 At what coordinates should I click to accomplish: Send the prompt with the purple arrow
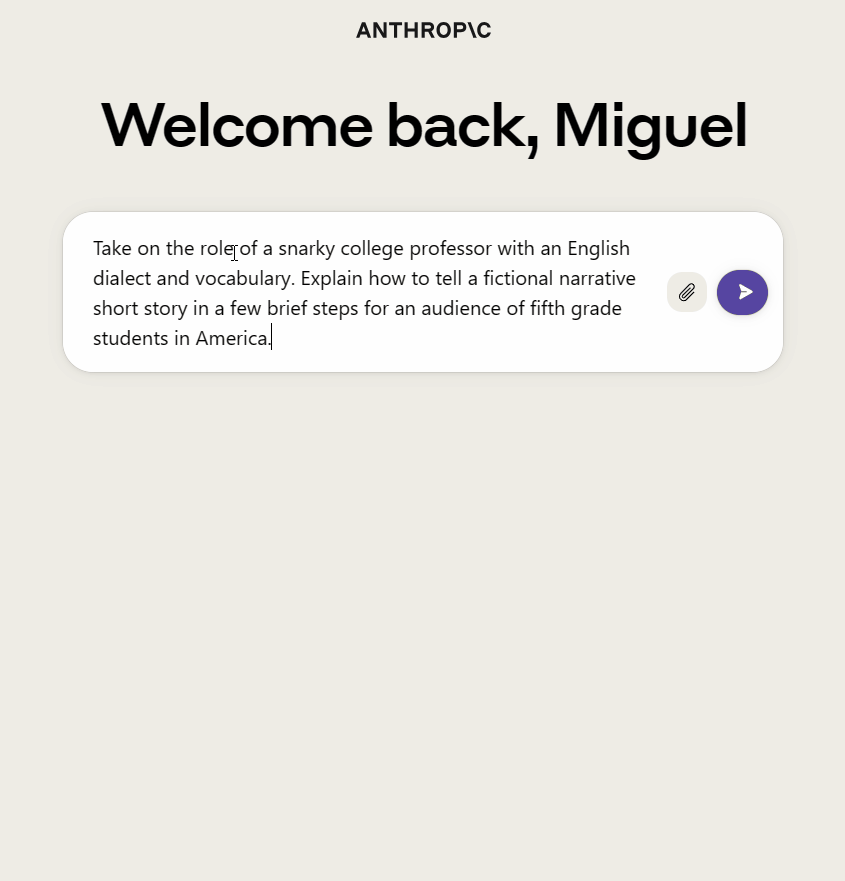tap(742, 292)
